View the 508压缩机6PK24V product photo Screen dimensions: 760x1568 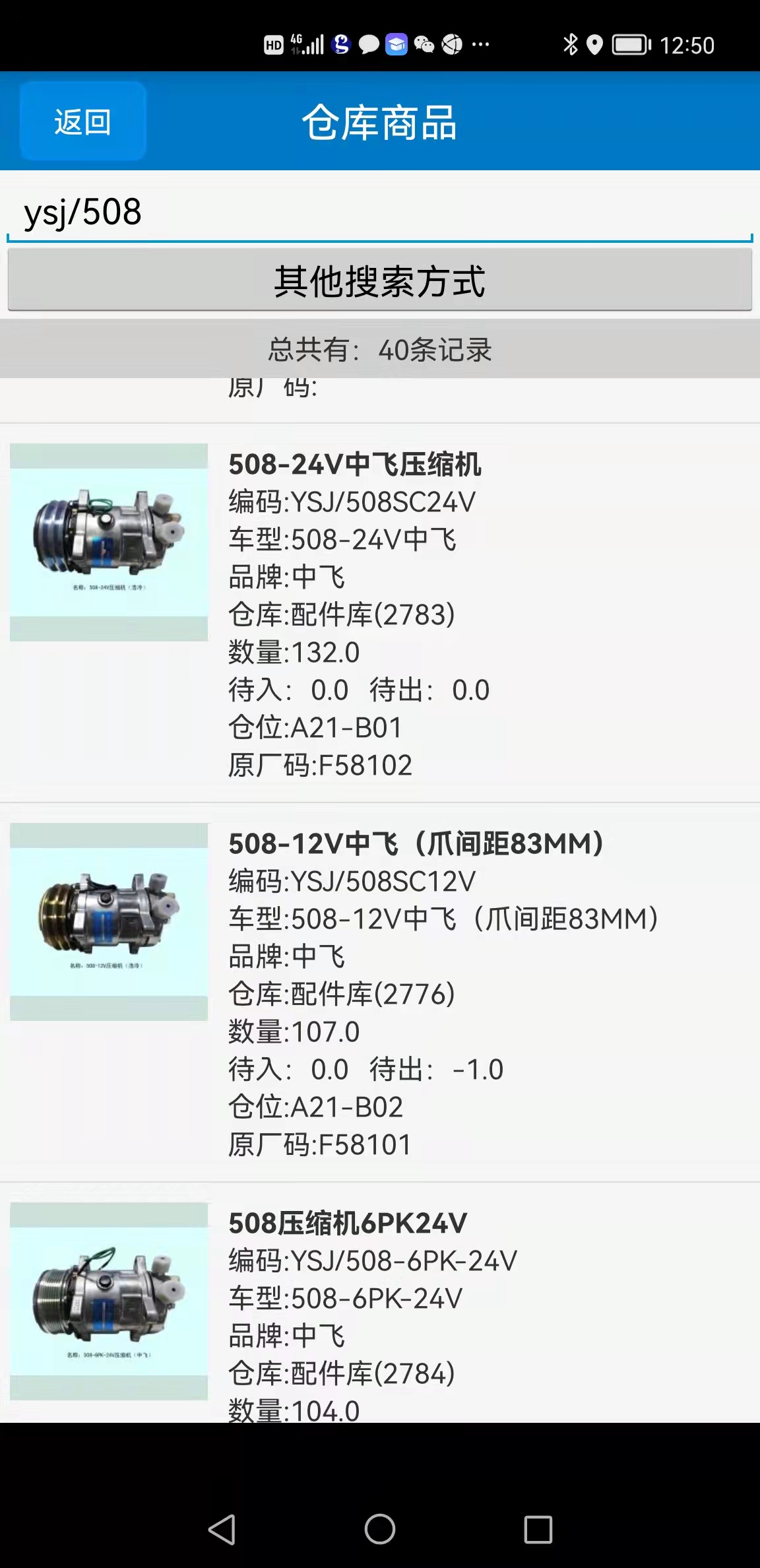(109, 1301)
